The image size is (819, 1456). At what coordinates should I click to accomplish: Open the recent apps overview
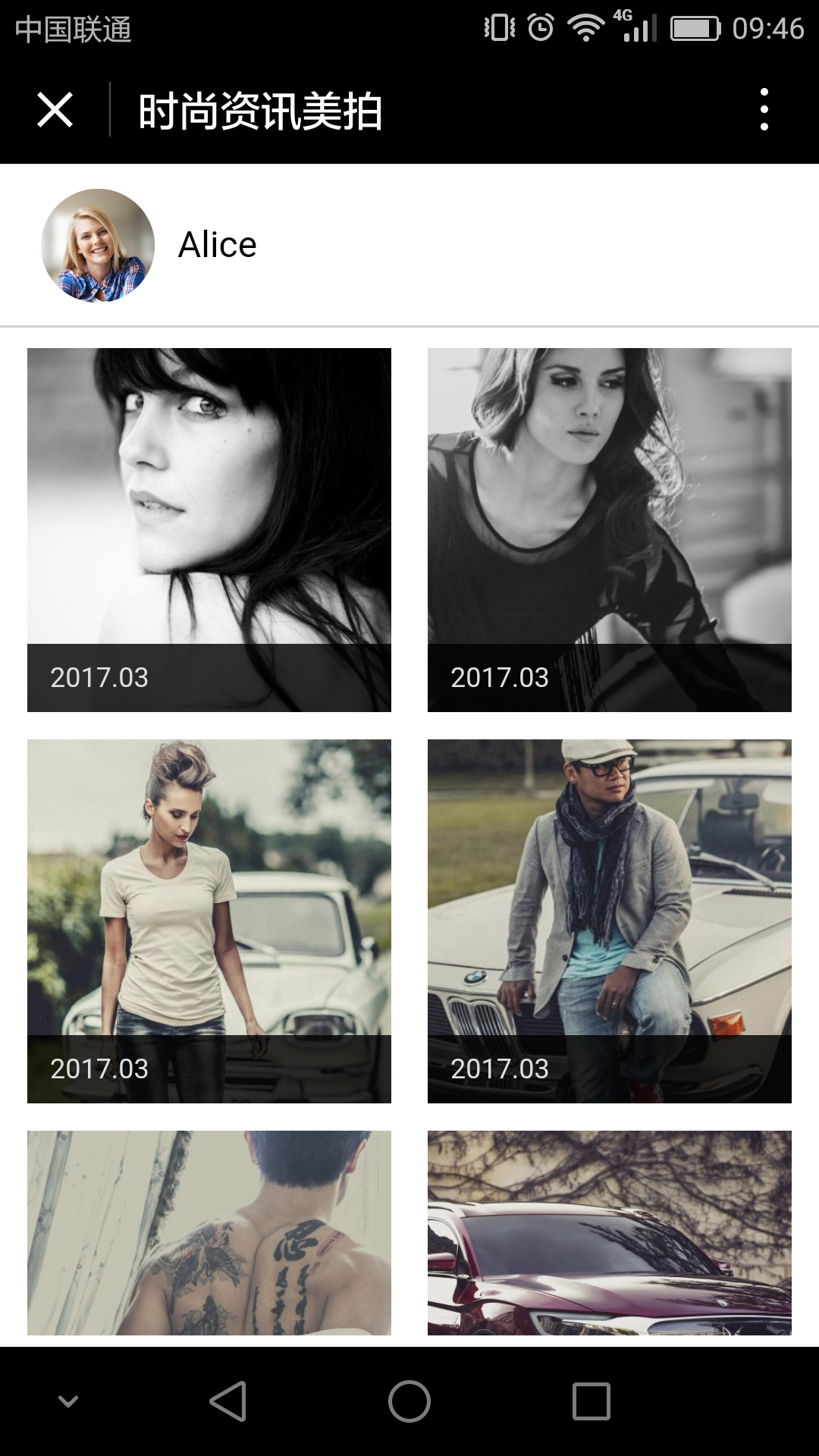click(591, 1401)
